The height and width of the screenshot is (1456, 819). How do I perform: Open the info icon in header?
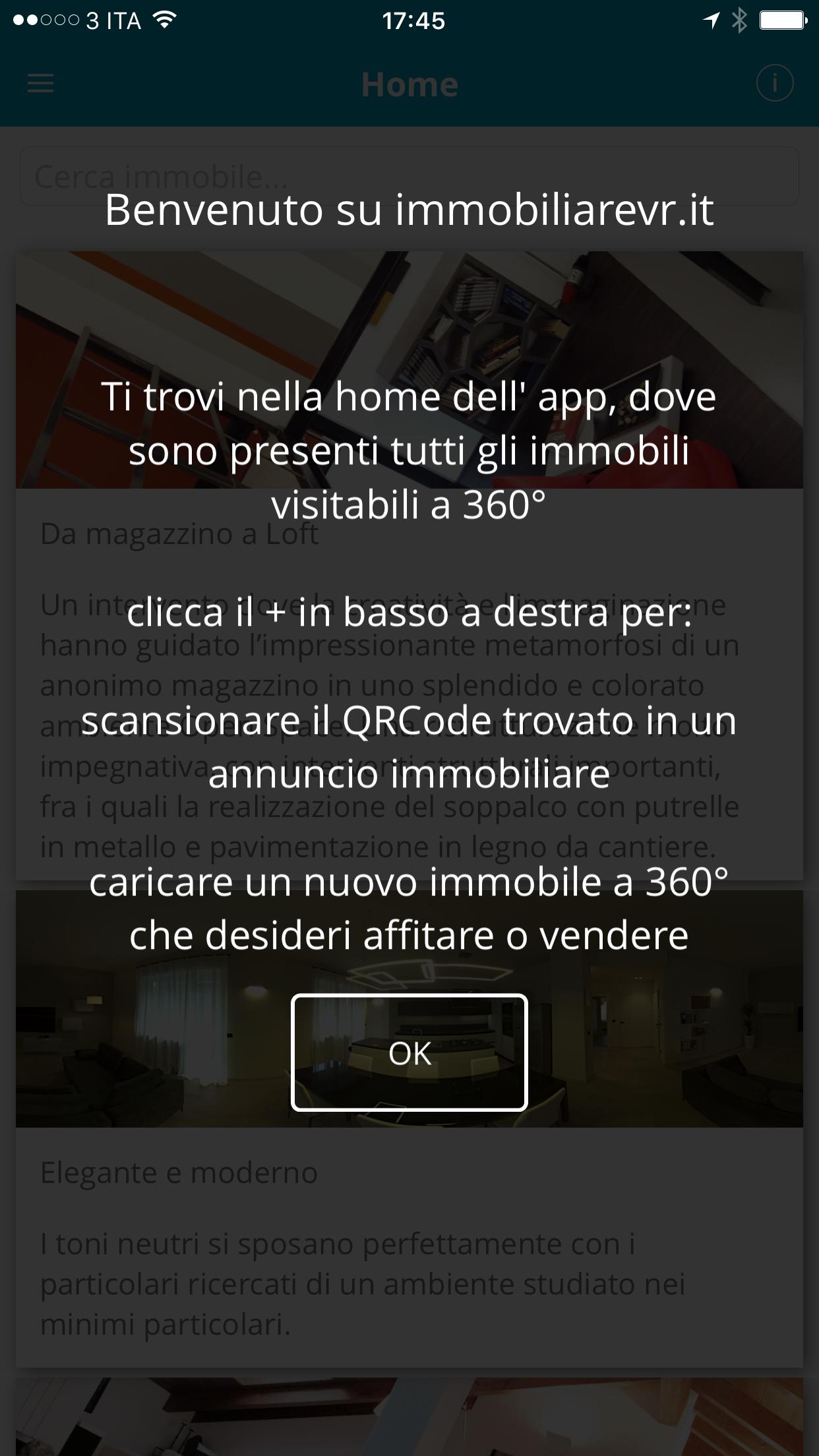point(774,84)
